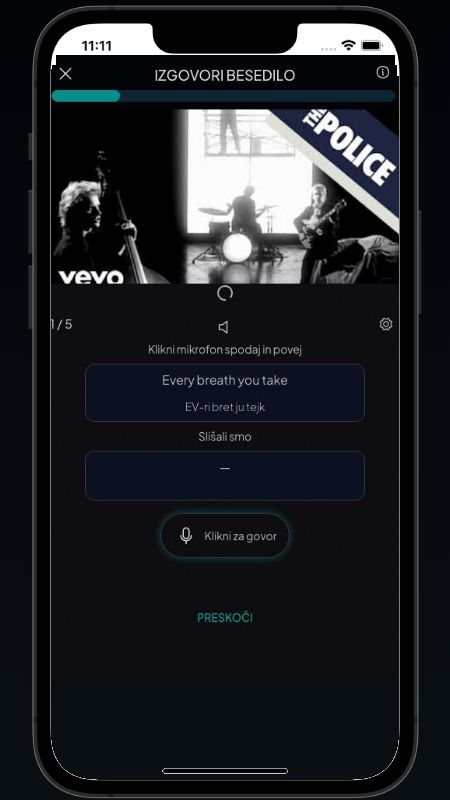This screenshot has width=450, height=800.
Task: Close the Izgovori besedilo exercise
Action: [65, 74]
